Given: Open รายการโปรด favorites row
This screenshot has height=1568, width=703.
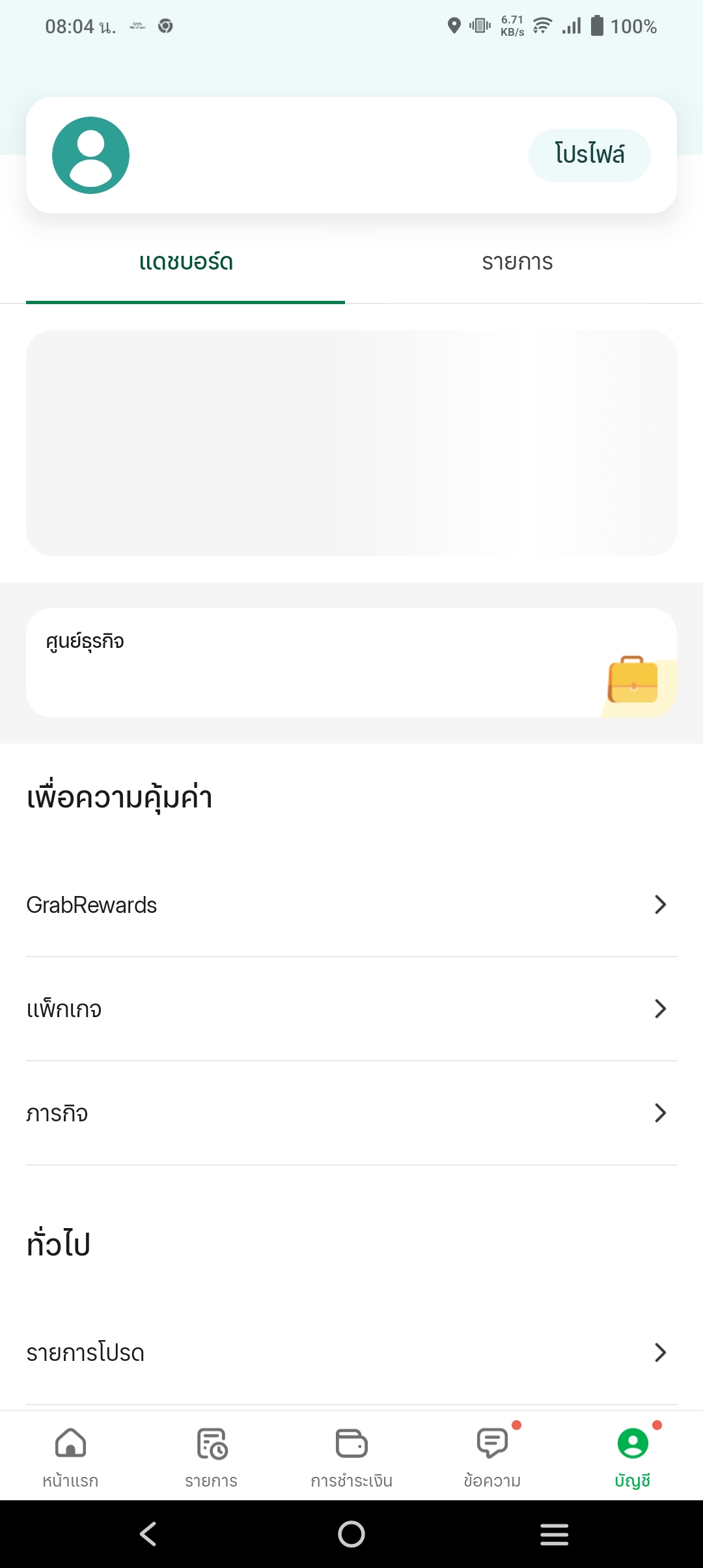Looking at the screenshot, I should pyautogui.click(x=351, y=1352).
